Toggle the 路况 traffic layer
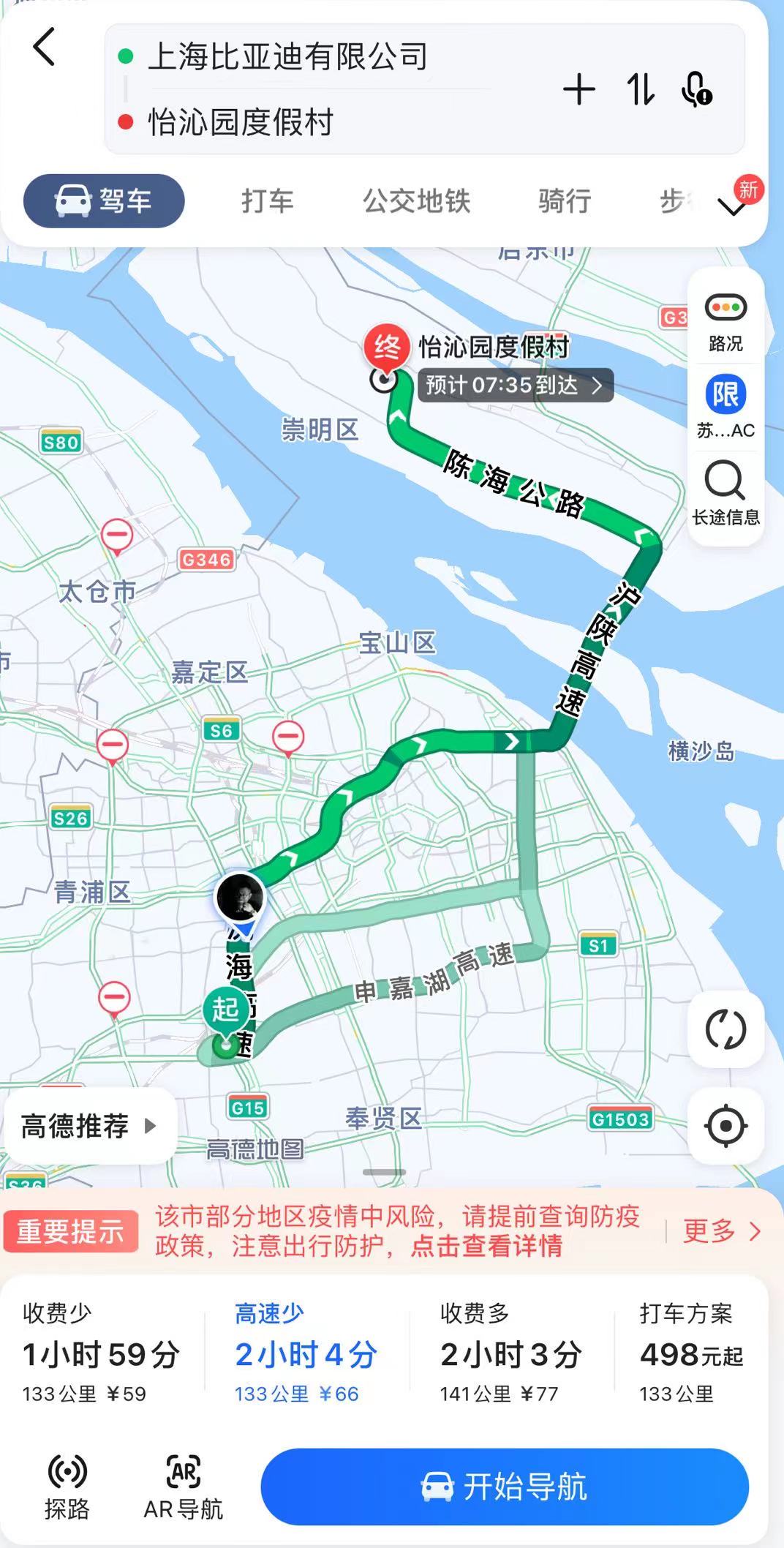Image resolution: width=784 pixels, height=1548 pixels. click(725, 321)
